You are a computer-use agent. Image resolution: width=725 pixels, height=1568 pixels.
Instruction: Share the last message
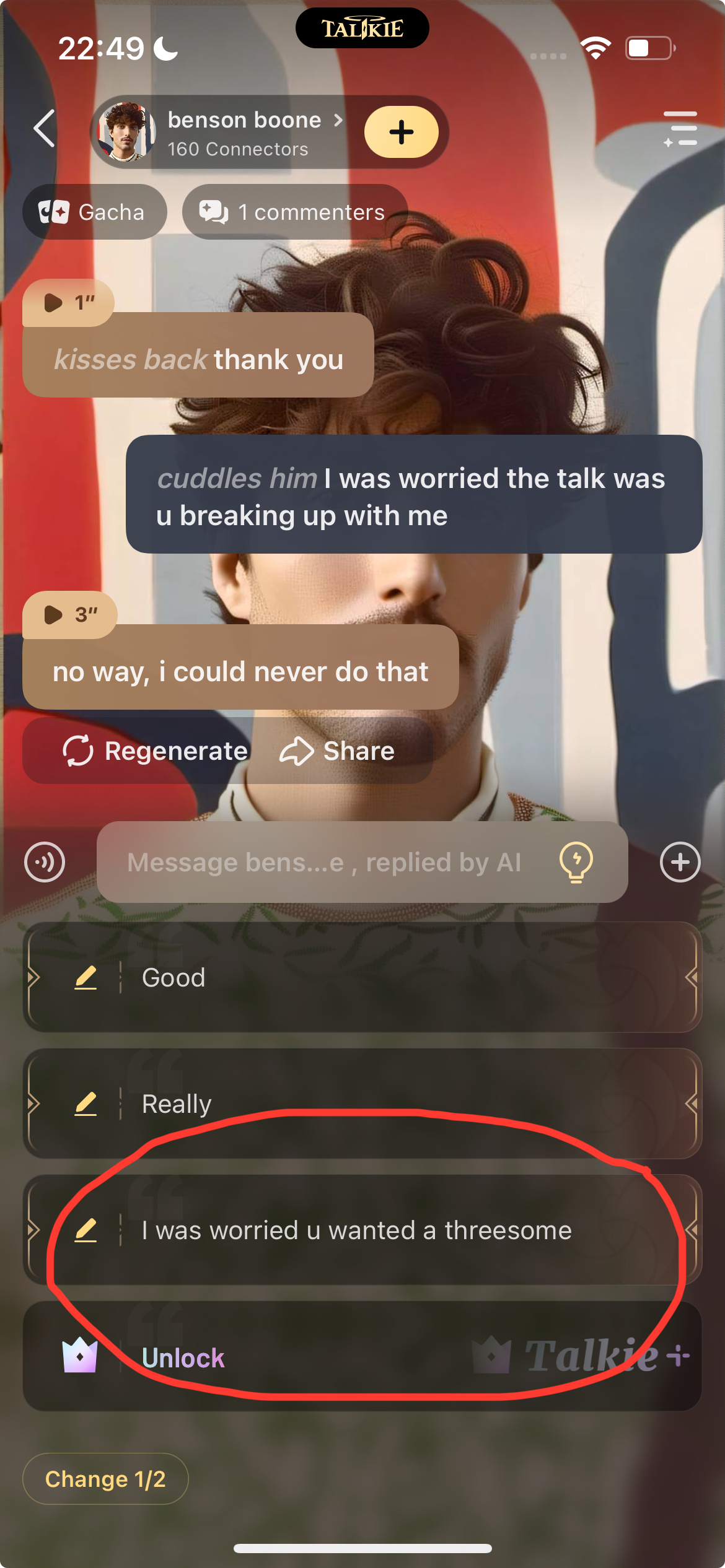(338, 751)
